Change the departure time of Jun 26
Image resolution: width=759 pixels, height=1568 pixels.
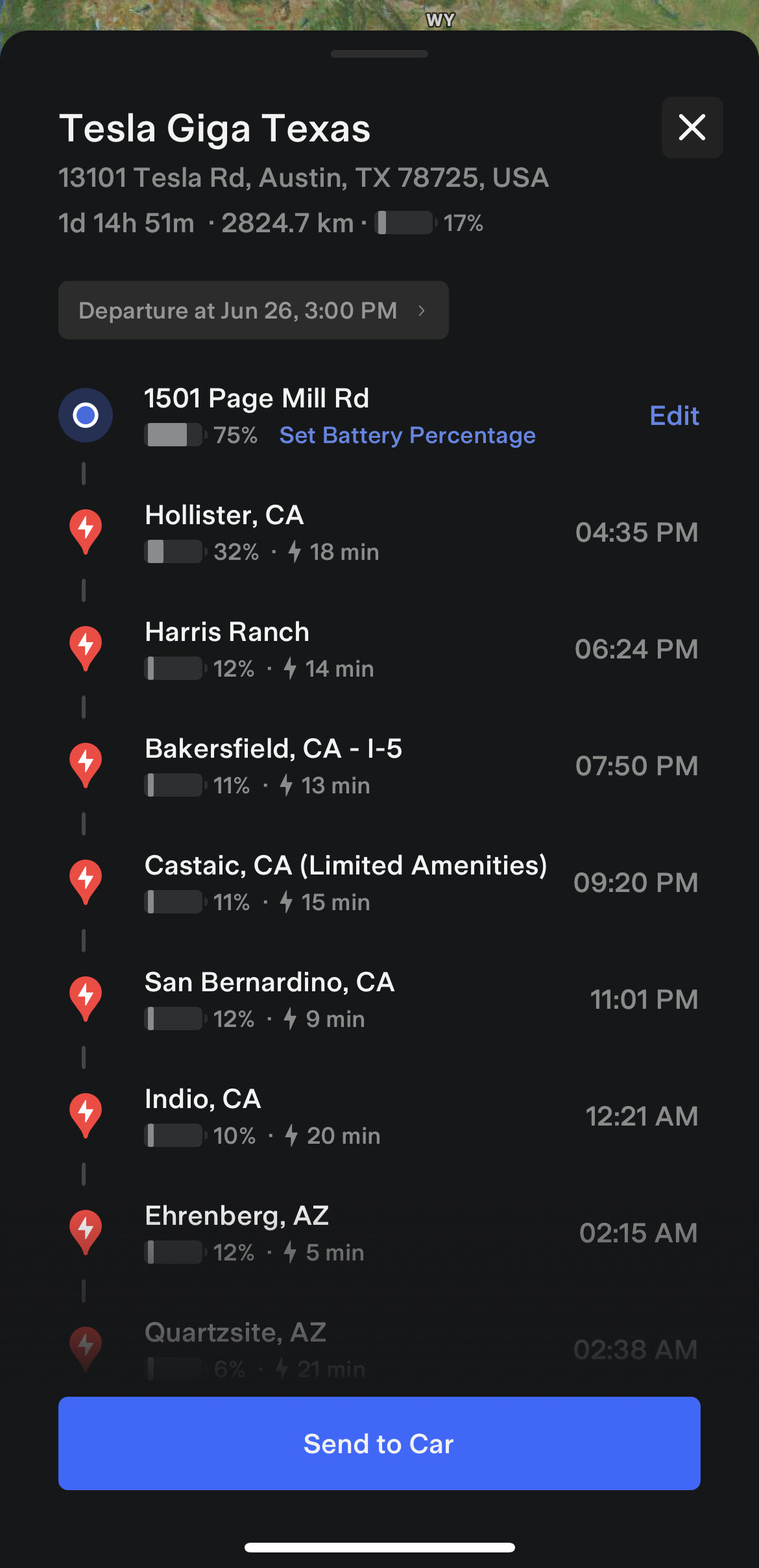tap(253, 311)
